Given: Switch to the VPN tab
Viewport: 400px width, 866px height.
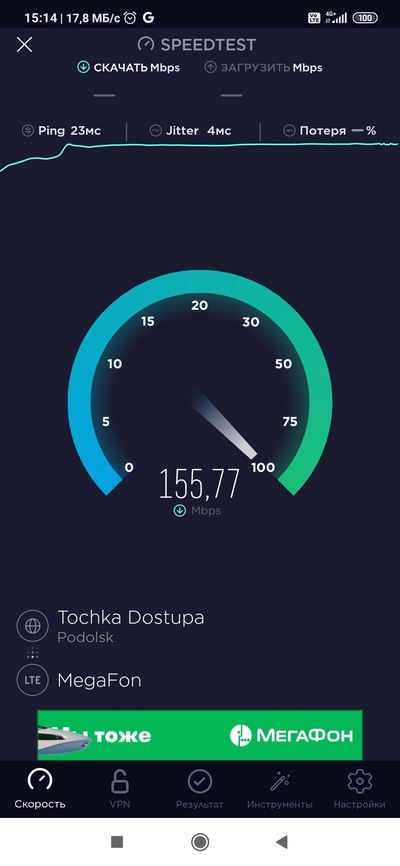Looking at the screenshot, I should click(x=120, y=789).
